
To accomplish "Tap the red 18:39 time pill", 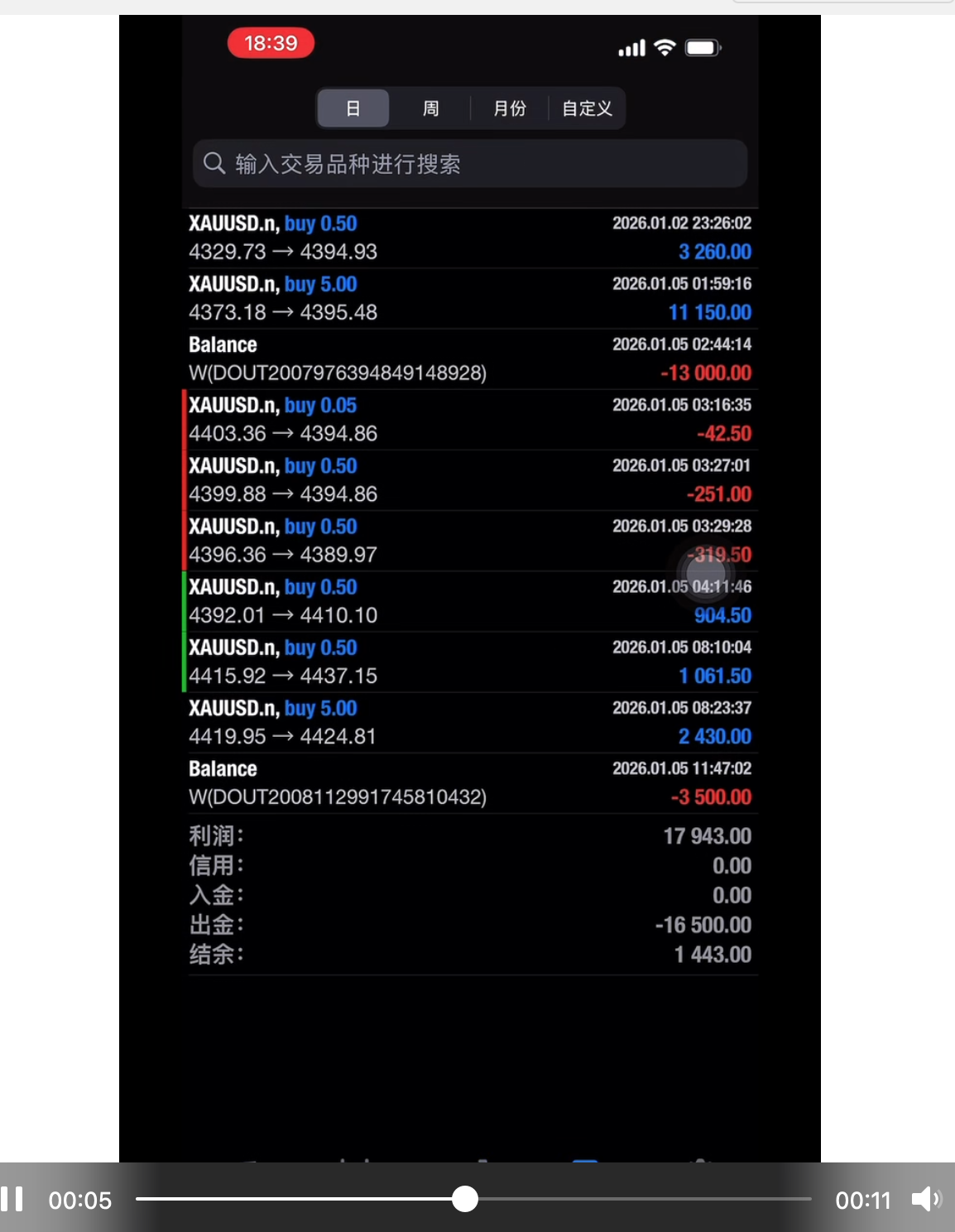I will (271, 42).
